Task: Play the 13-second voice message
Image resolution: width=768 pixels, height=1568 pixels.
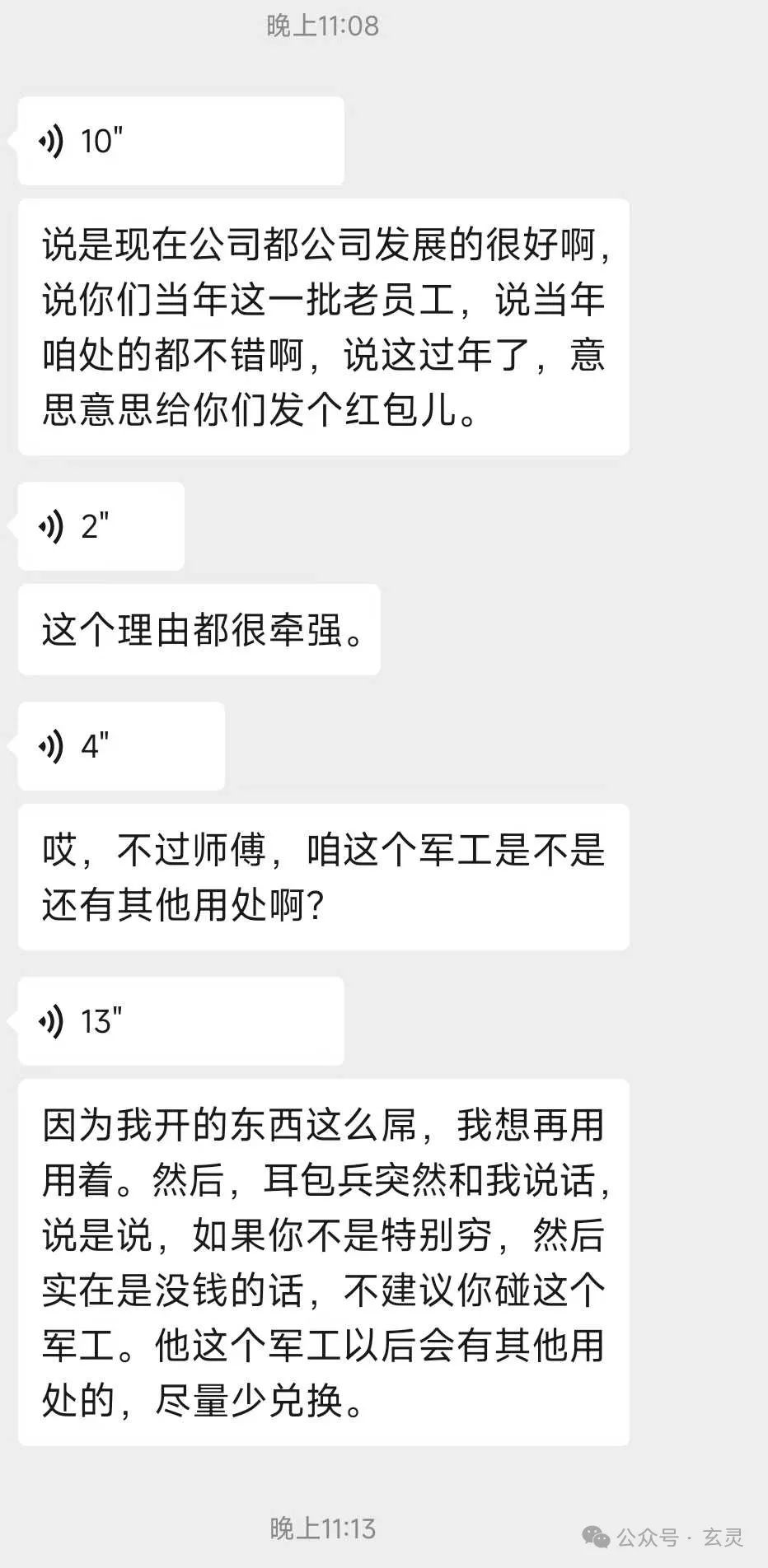Action: [x=180, y=1021]
